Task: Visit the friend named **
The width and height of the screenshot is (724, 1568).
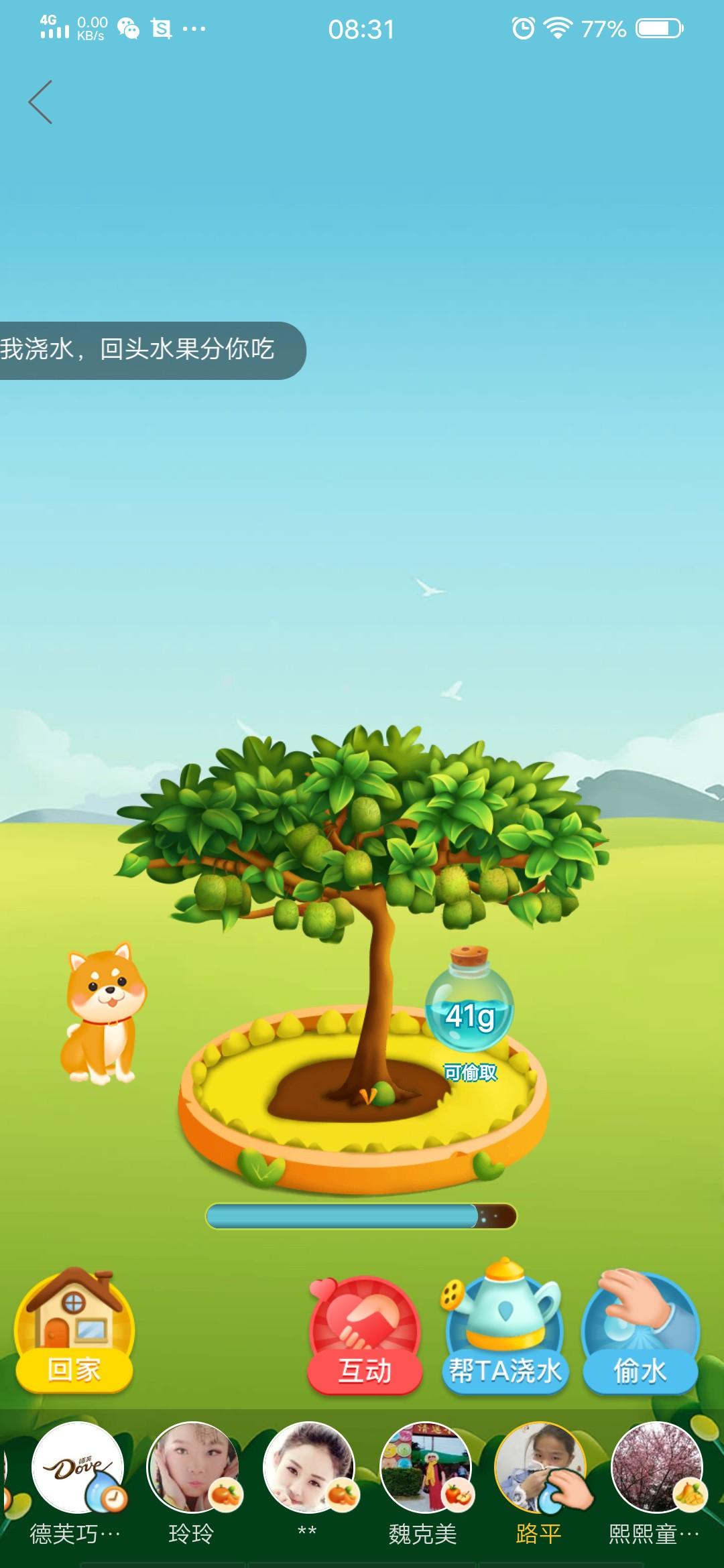Action: point(308,1467)
